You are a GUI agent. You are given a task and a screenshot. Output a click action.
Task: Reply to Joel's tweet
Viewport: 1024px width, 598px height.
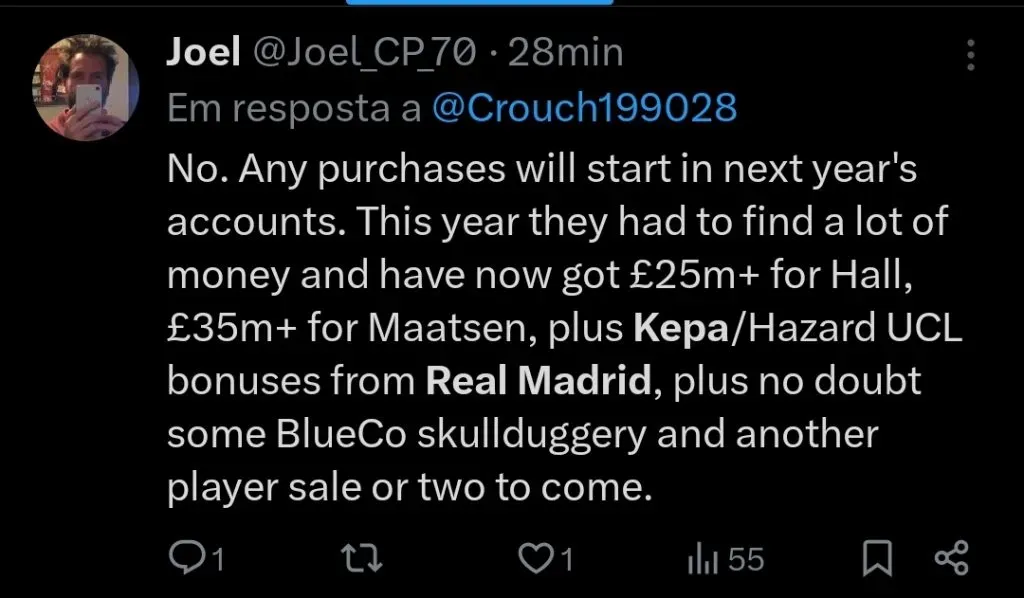tap(185, 558)
